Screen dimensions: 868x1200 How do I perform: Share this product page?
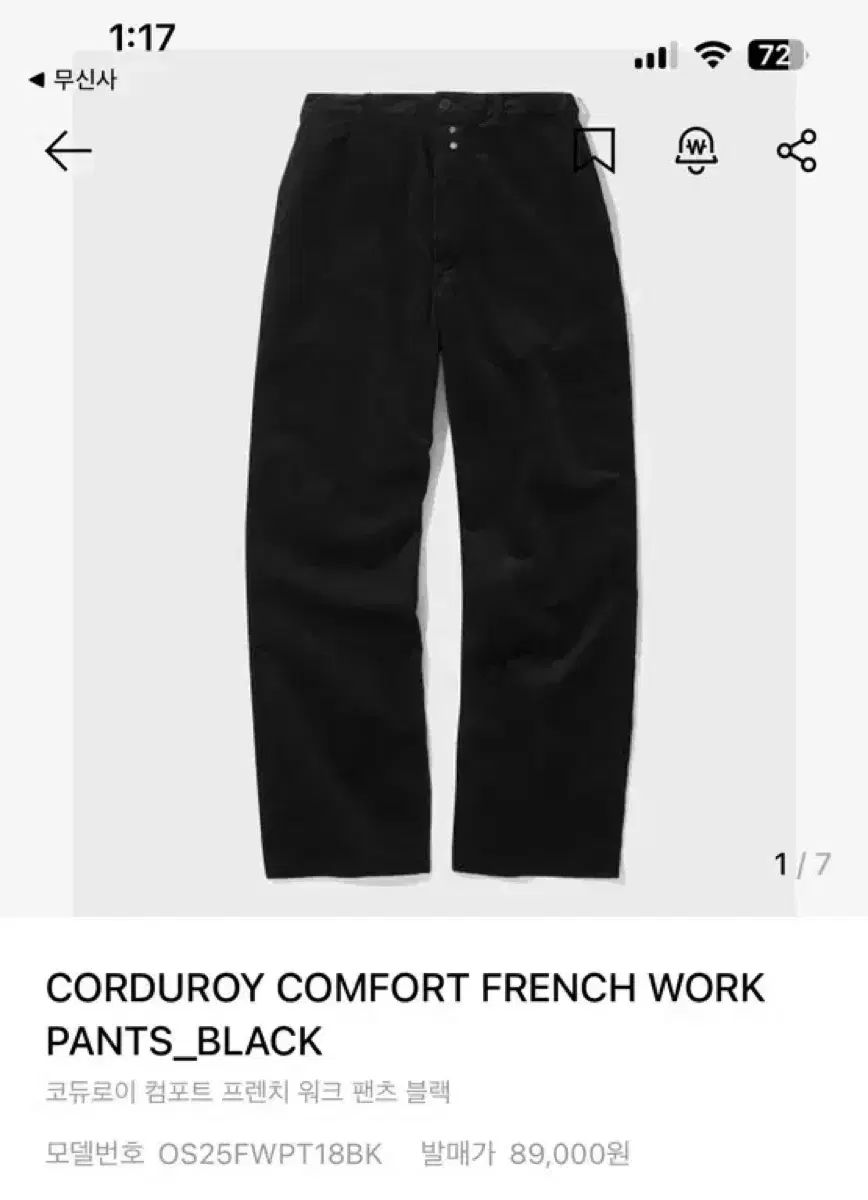(x=797, y=152)
